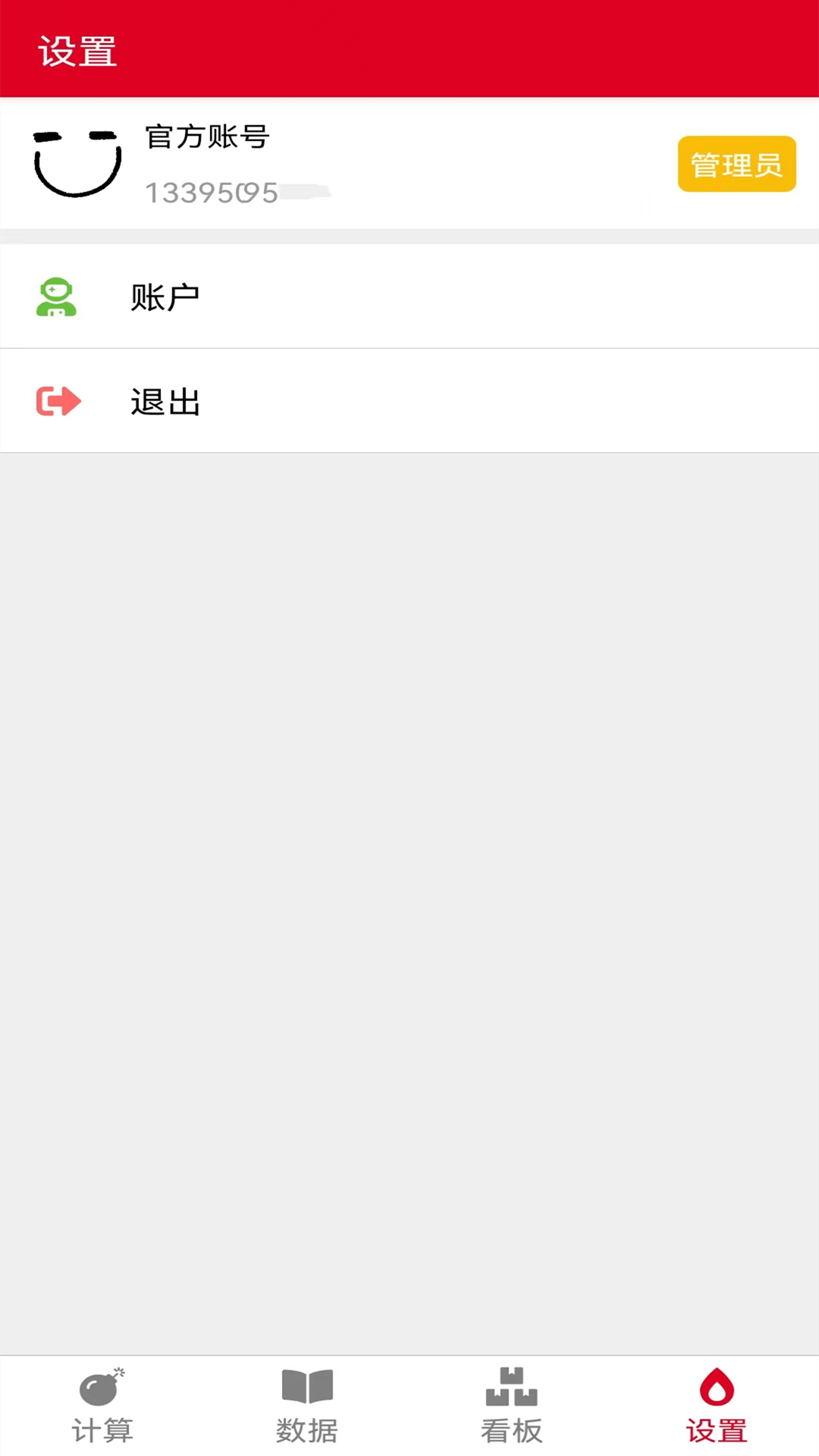The image size is (819, 1456).
Task: Open the 看板 tab
Action: point(512,1407)
